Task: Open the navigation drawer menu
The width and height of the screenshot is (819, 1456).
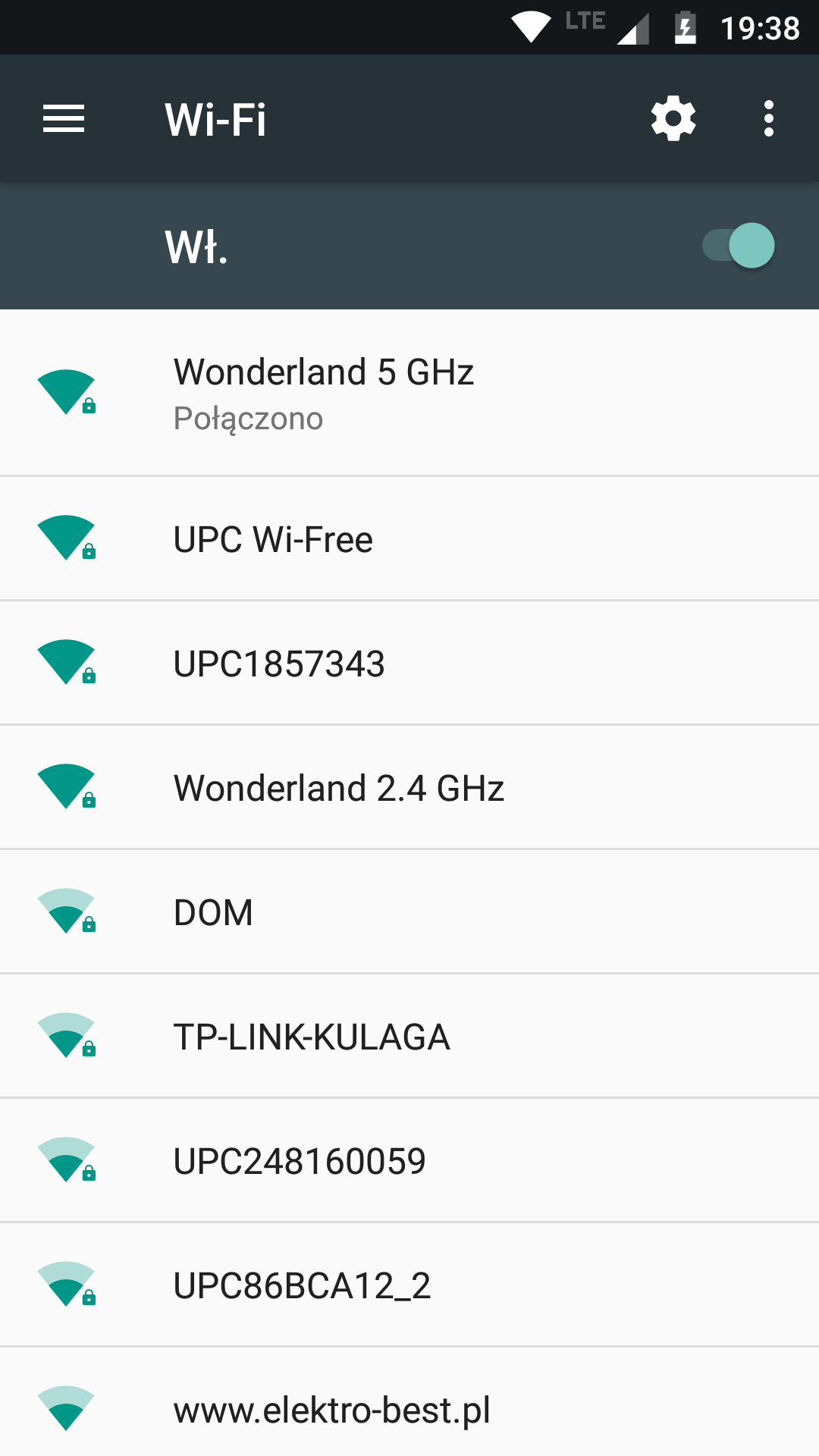Action: pyautogui.click(x=64, y=119)
